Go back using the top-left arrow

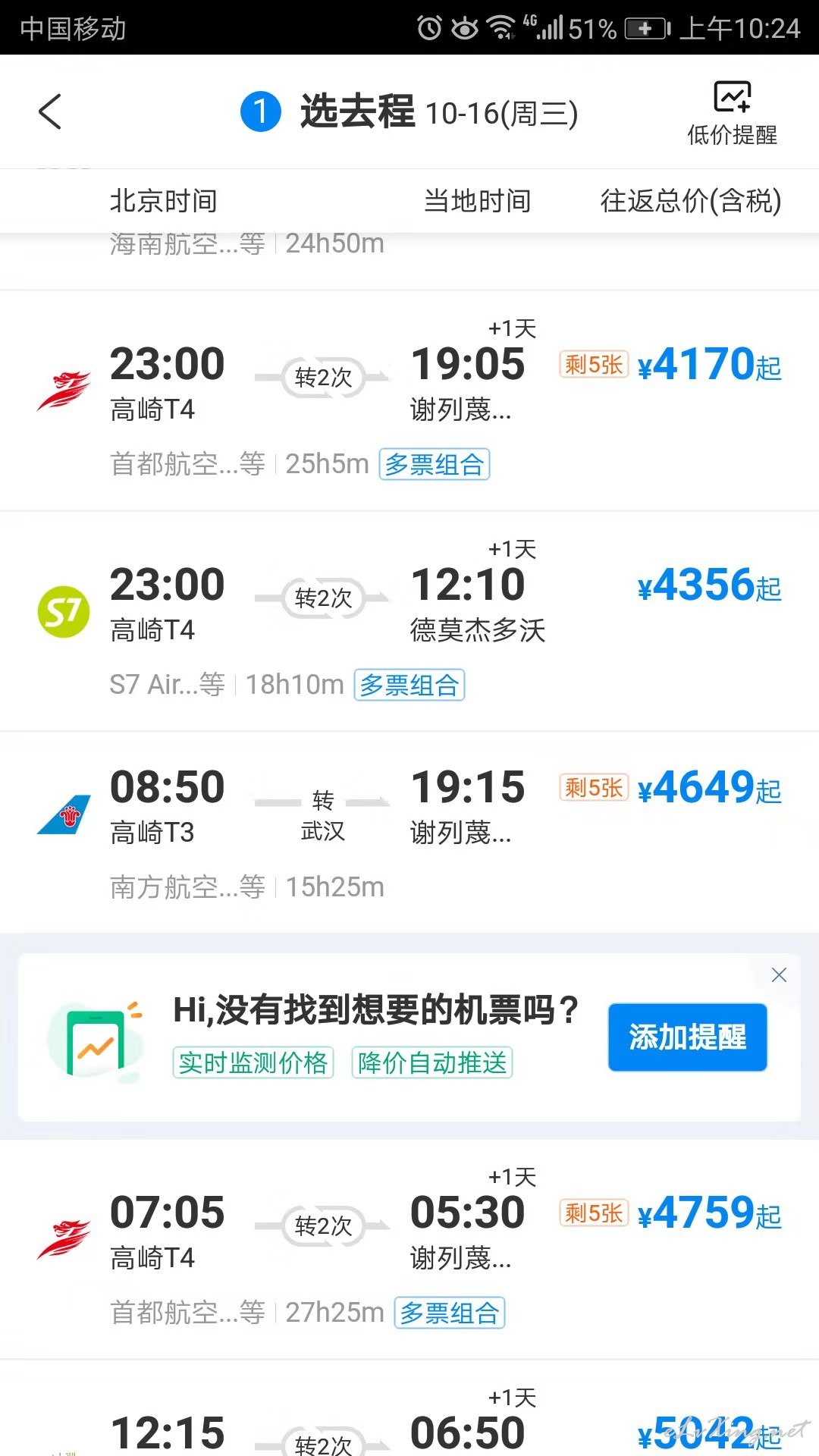click(50, 112)
